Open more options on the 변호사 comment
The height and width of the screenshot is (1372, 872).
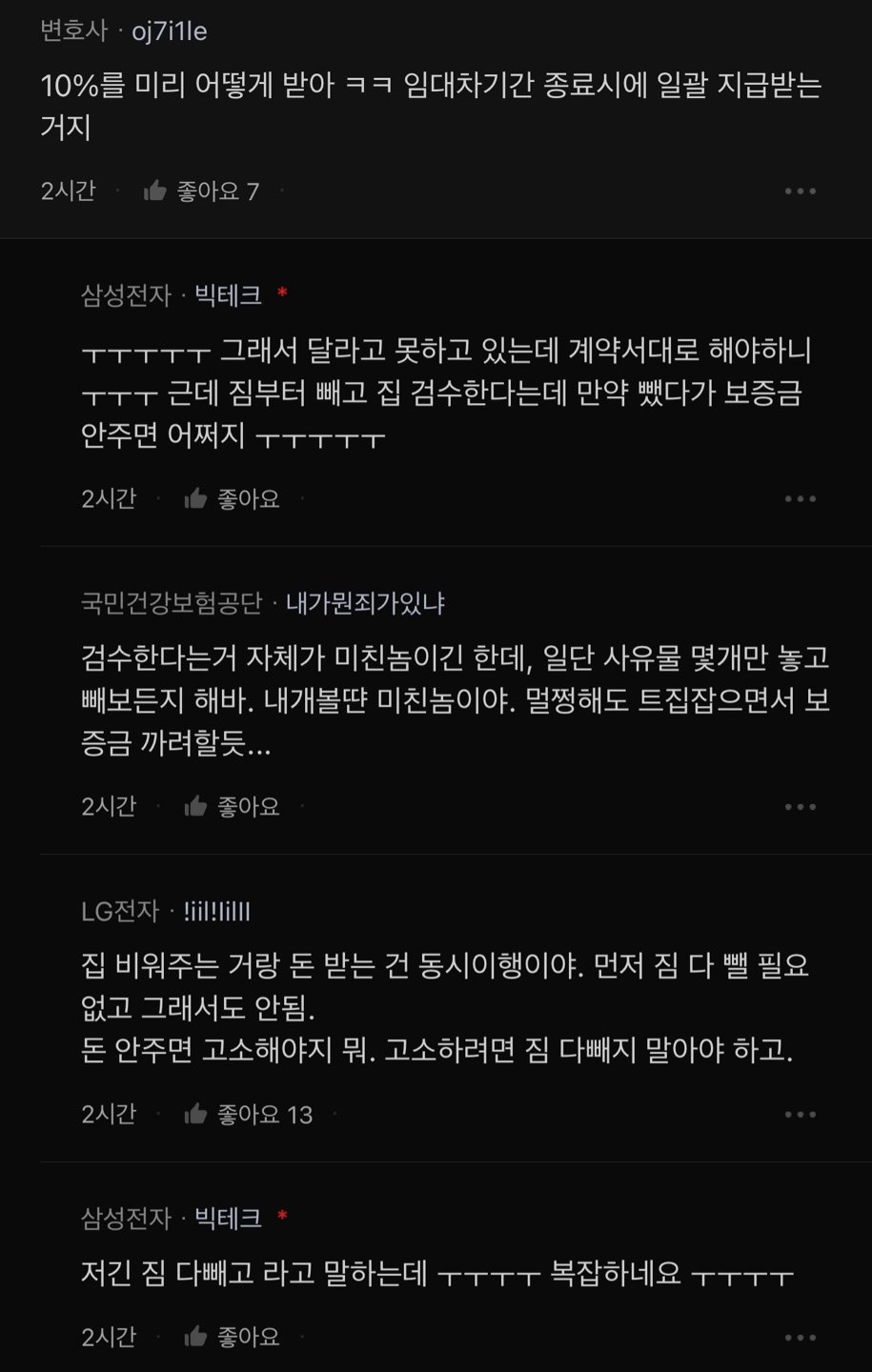coord(800,192)
